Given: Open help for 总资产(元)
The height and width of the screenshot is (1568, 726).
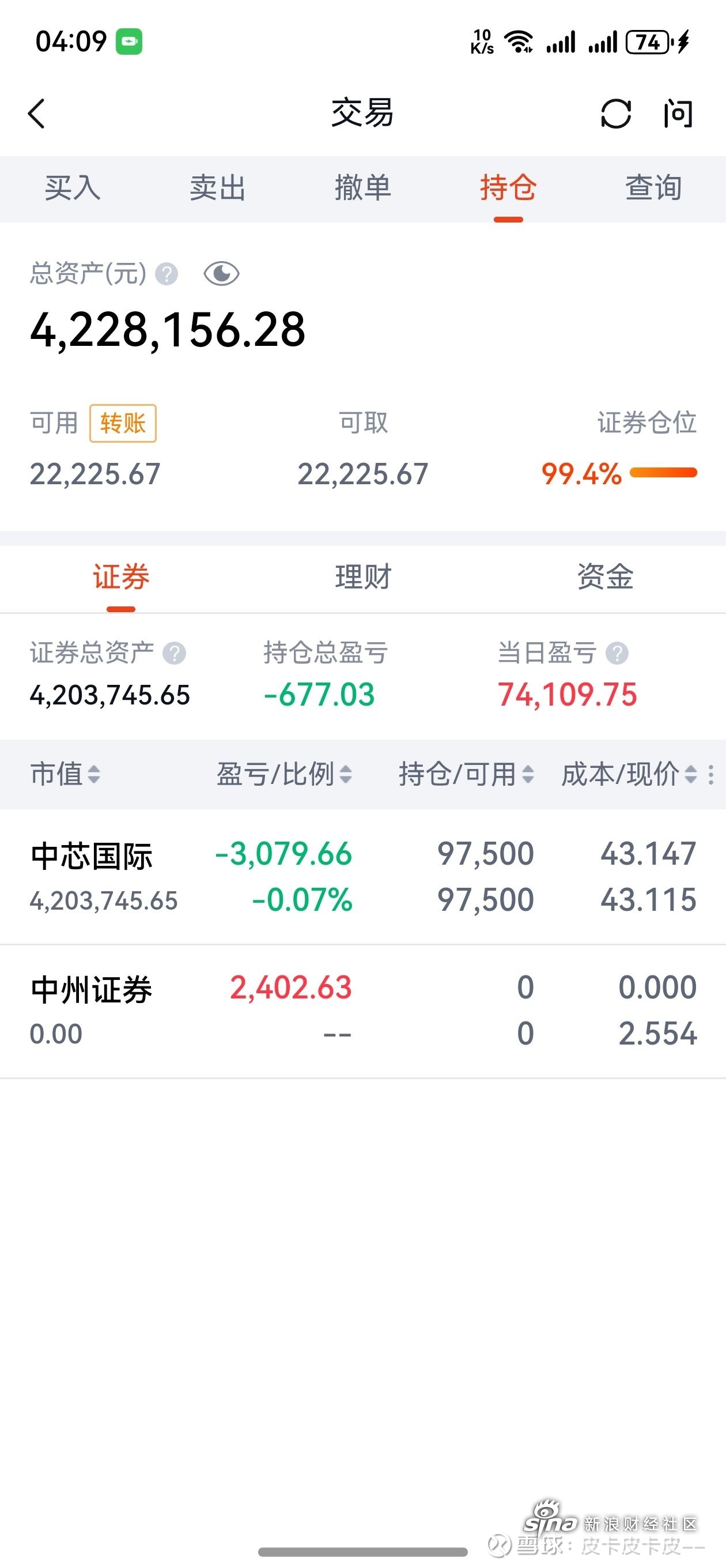Looking at the screenshot, I should click(166, 274).
